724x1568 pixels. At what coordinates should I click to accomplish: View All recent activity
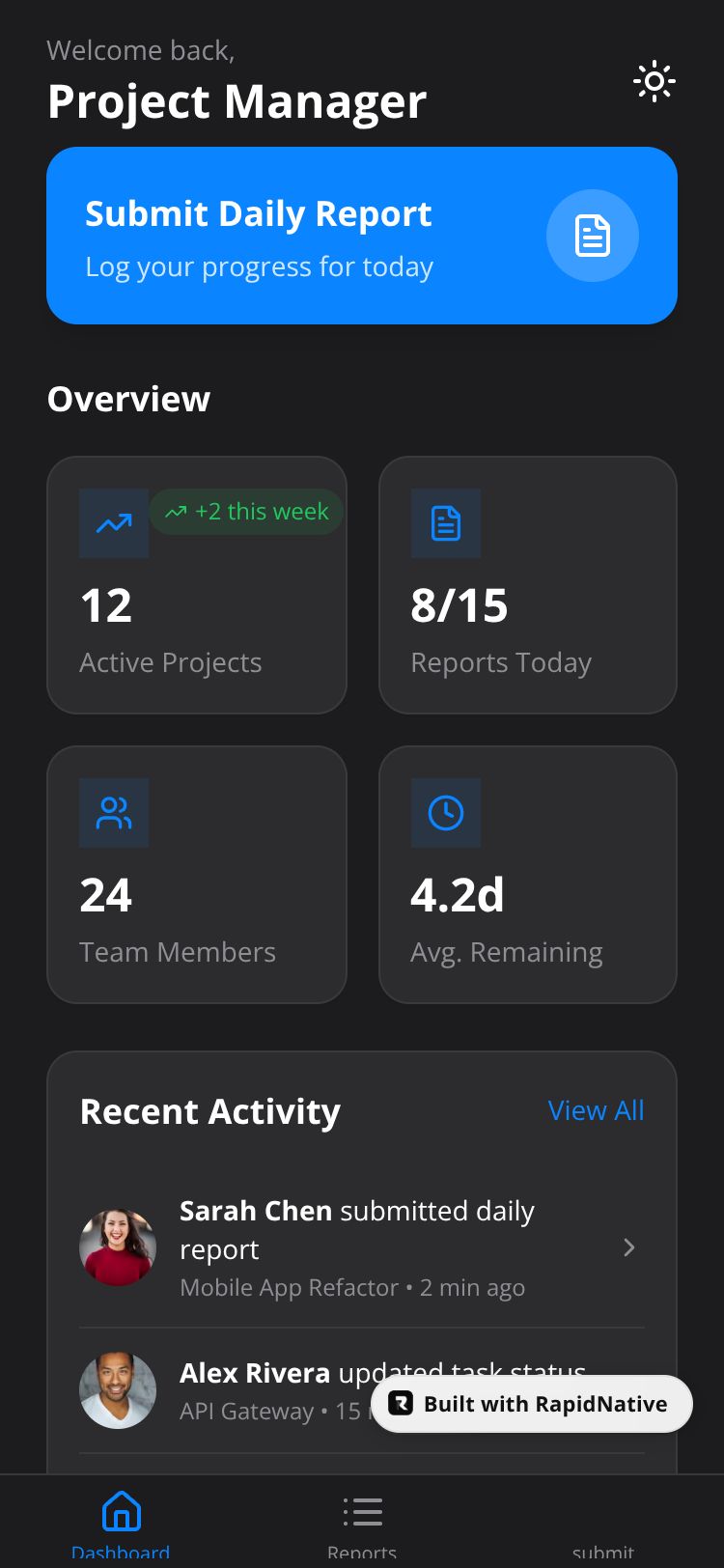point(596,1110)
